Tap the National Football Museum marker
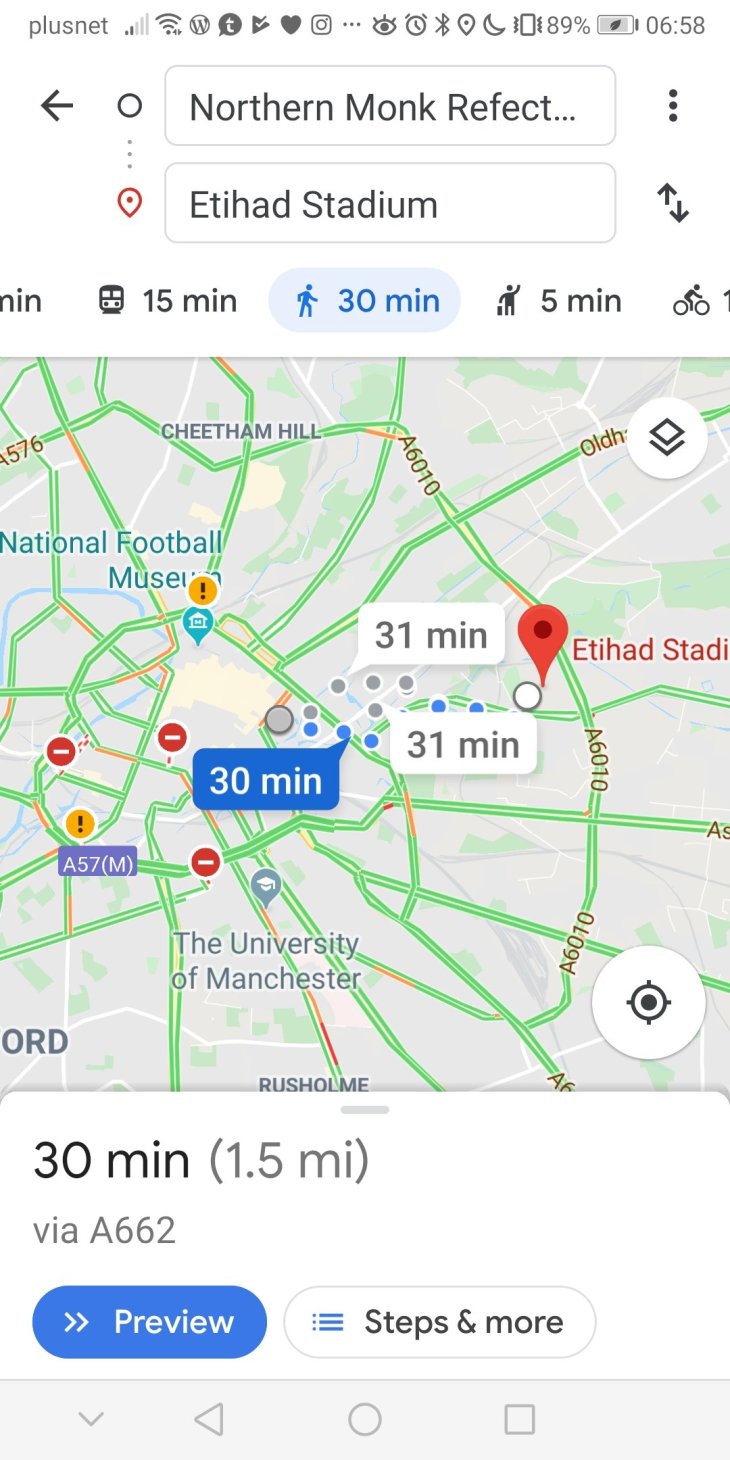Screen dimensions: 730x1460 pyautogui.click(x=198, y=624)
